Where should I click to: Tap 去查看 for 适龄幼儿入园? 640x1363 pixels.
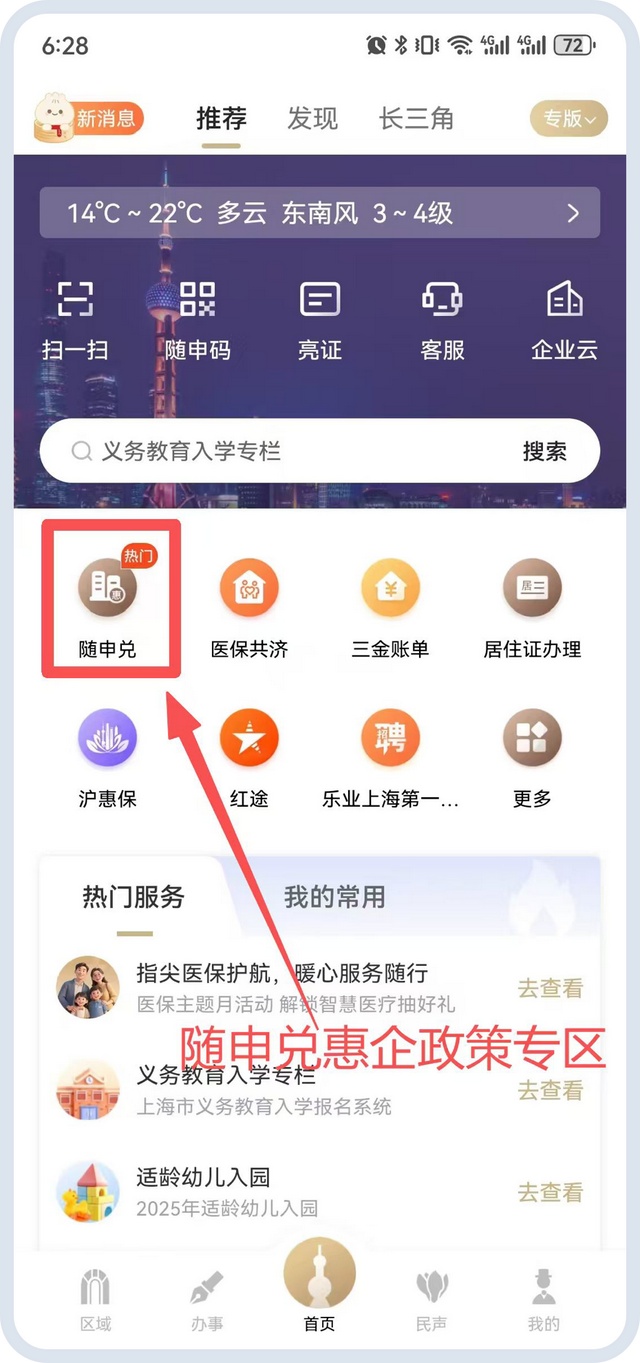point(550,1192)
